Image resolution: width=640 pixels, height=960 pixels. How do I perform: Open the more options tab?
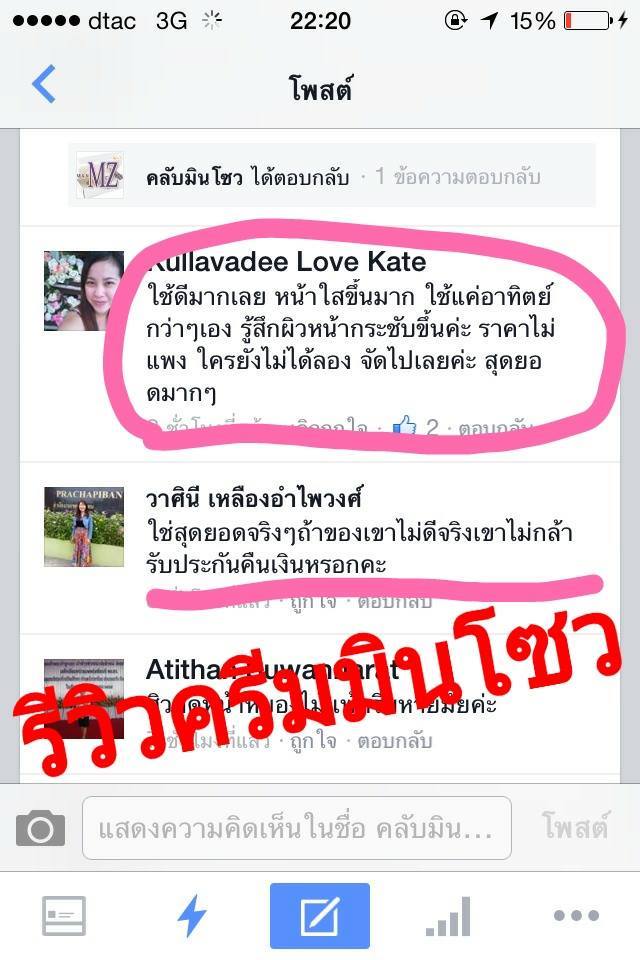coord(576,916)
